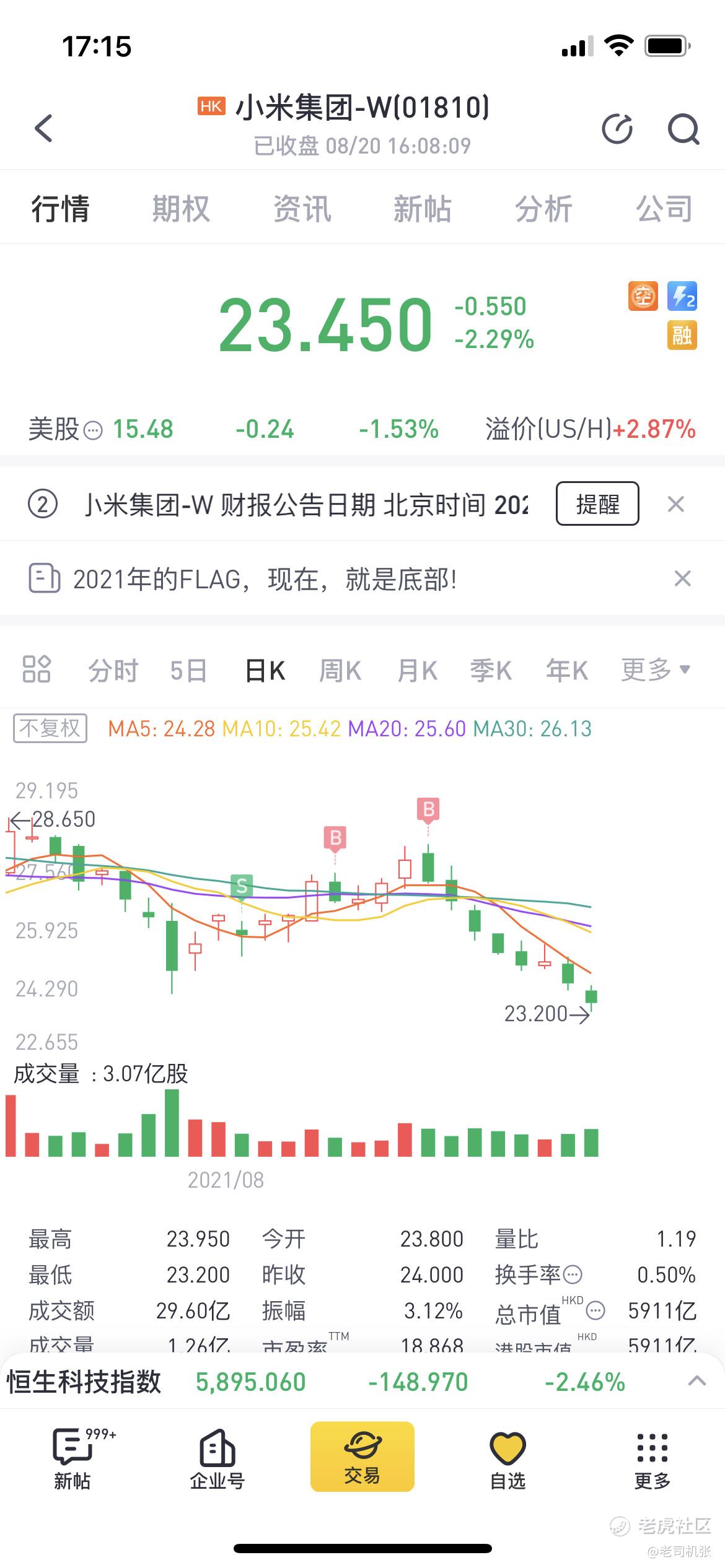This screenshot has height=1568, width=725.
Task: Open the search magnifier
Action: pyautogui.click(x=683, y=129)
